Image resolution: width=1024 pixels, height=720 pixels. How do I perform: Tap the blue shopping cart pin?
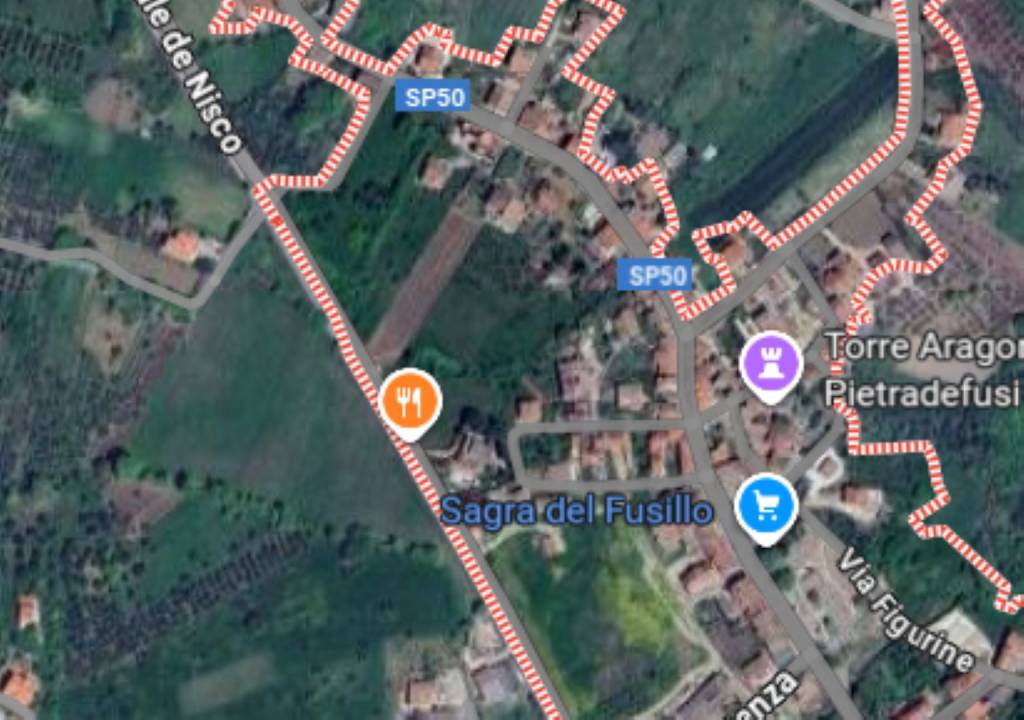click(x=766, y=506)
